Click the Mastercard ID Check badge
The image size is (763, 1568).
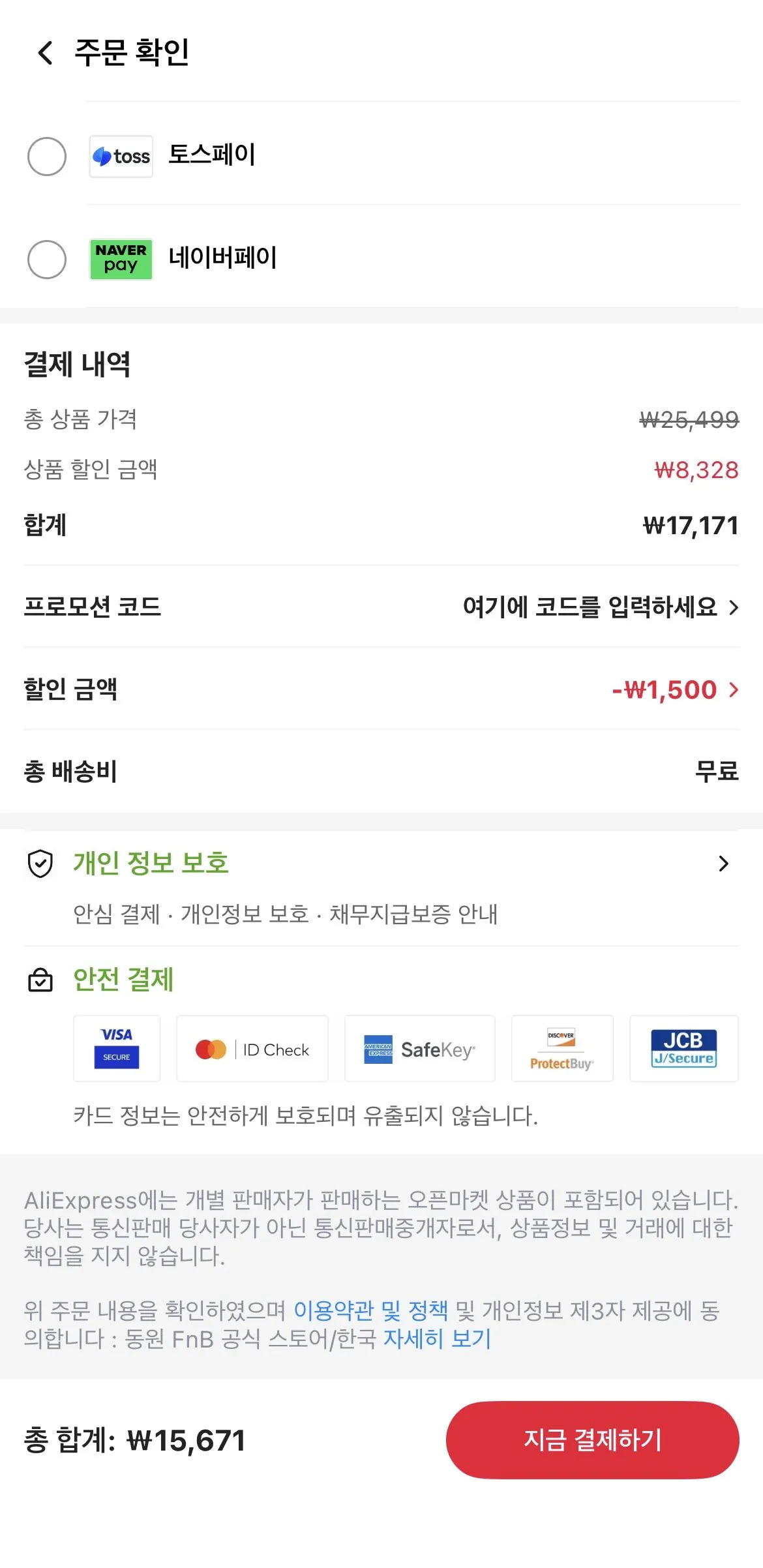pyautogui.click(x=252, y=1049)
